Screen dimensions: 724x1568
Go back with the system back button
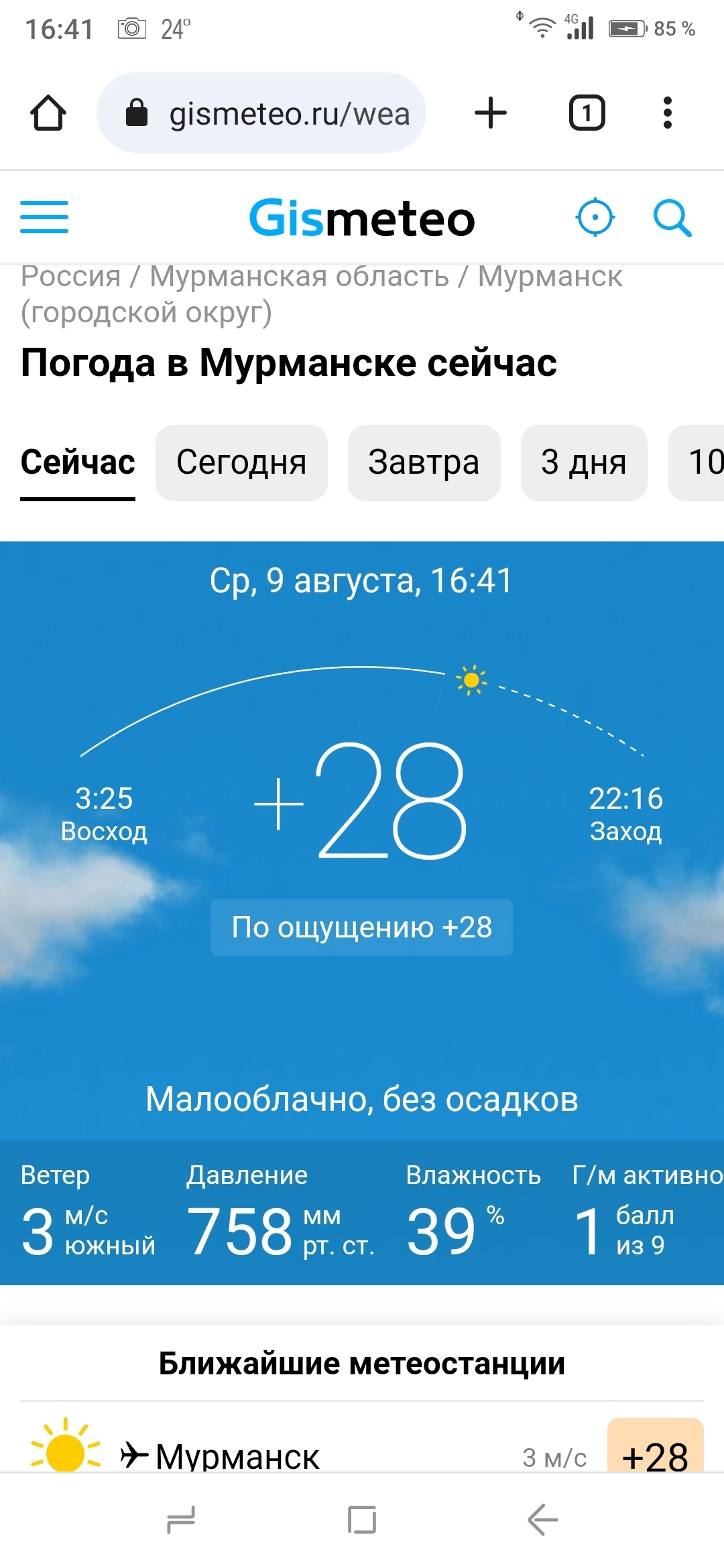[542, 1520]
